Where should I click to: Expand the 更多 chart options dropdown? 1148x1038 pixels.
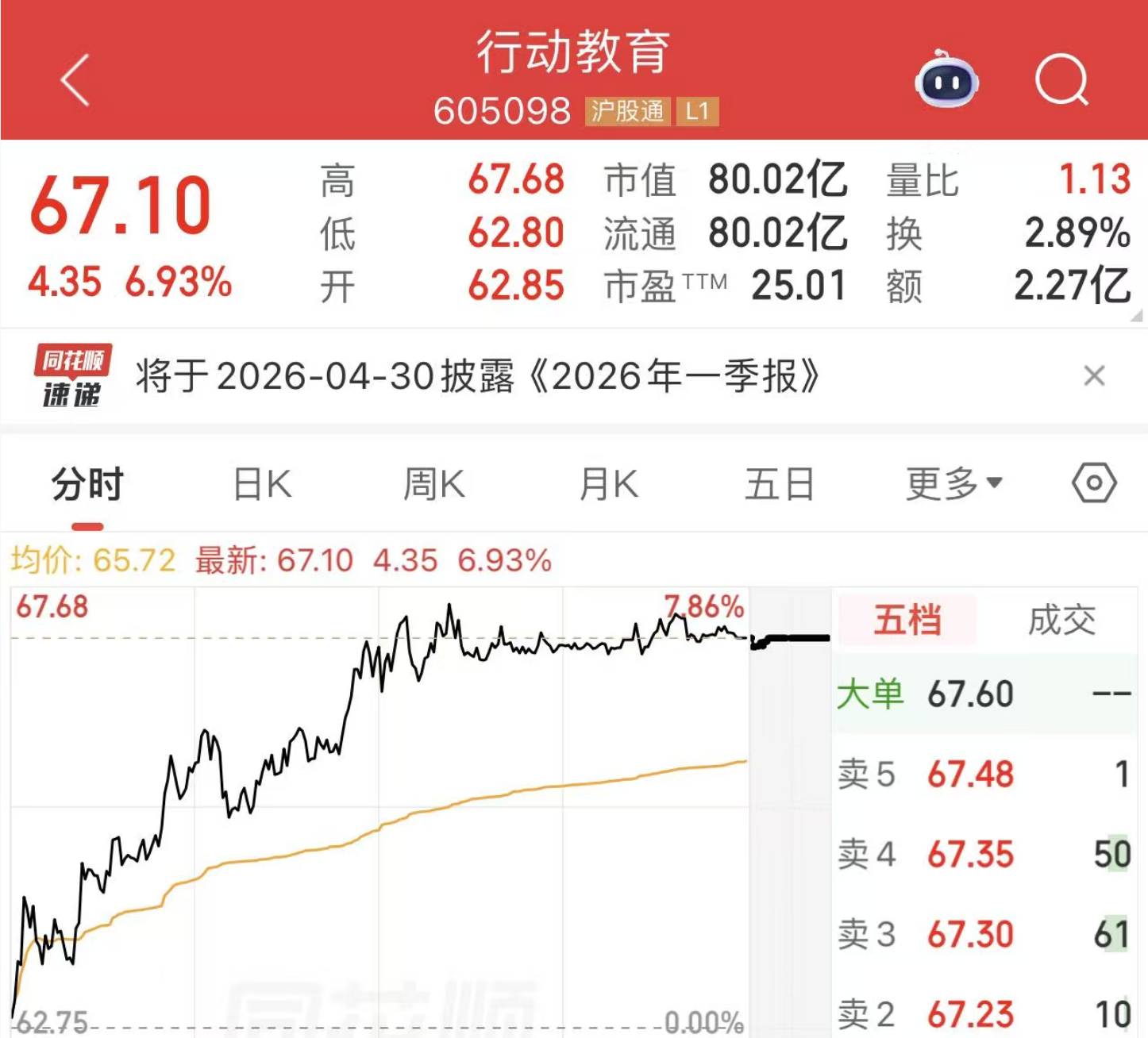pos(953,483)
